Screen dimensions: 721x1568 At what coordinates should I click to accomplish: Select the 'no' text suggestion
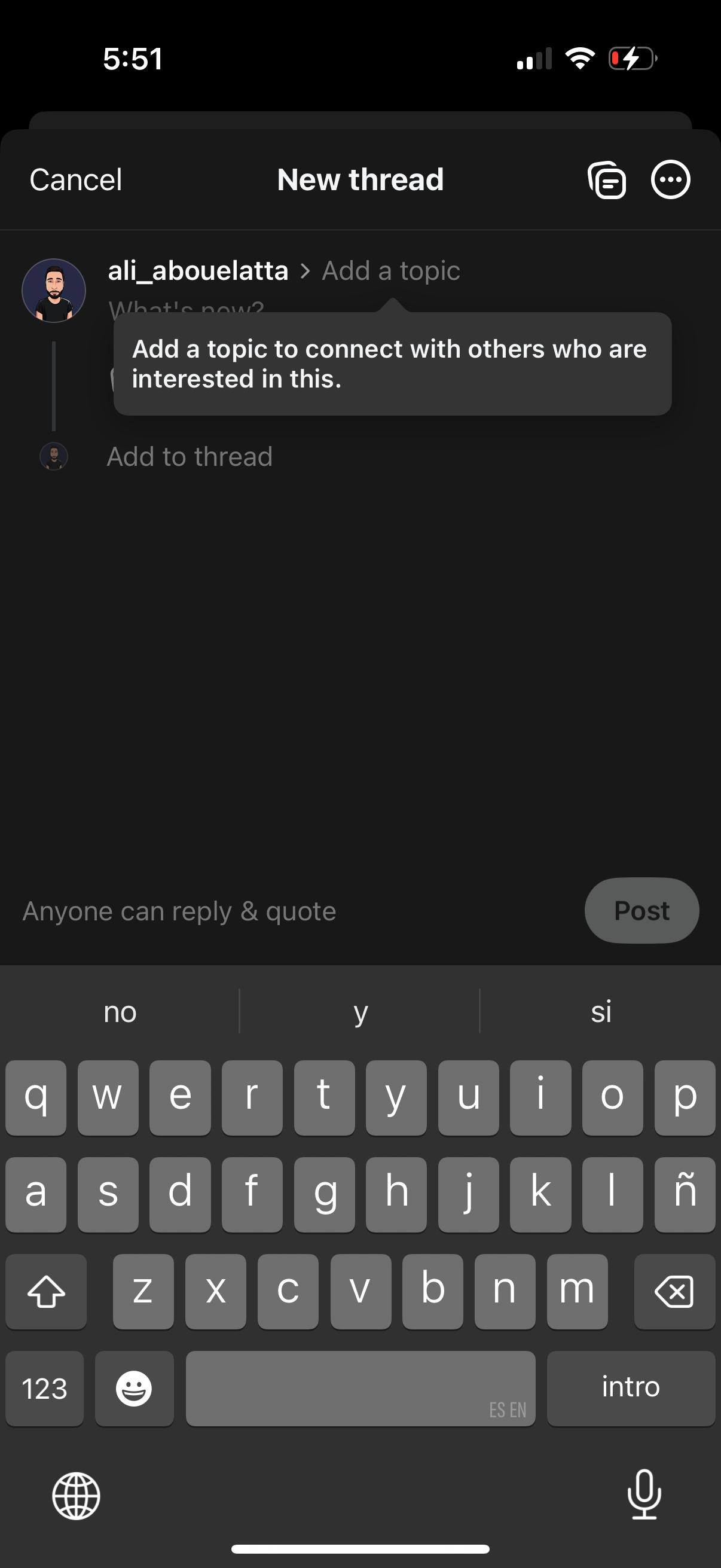coord(119,1011)
